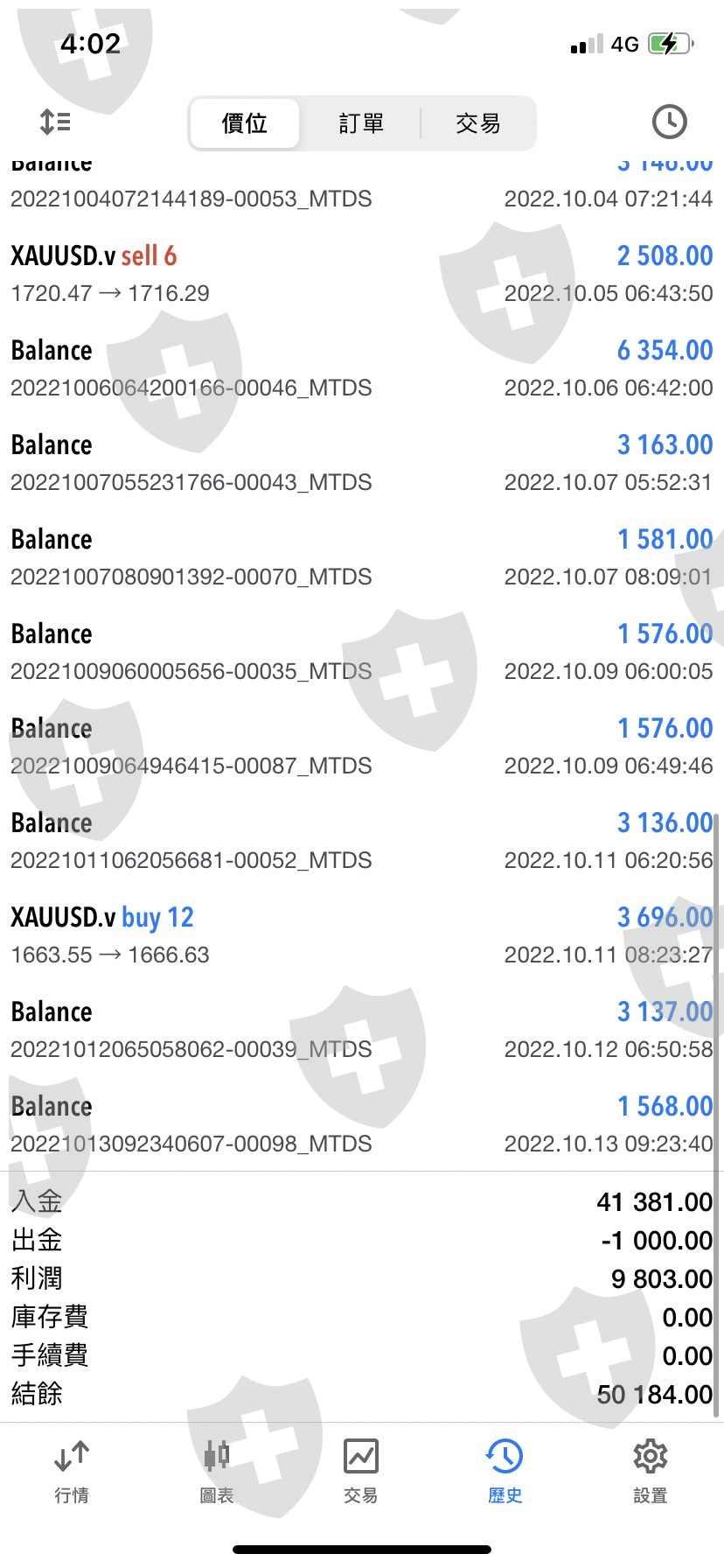Open the sort order icon
Screen dimensions: 724x1568
55,122
